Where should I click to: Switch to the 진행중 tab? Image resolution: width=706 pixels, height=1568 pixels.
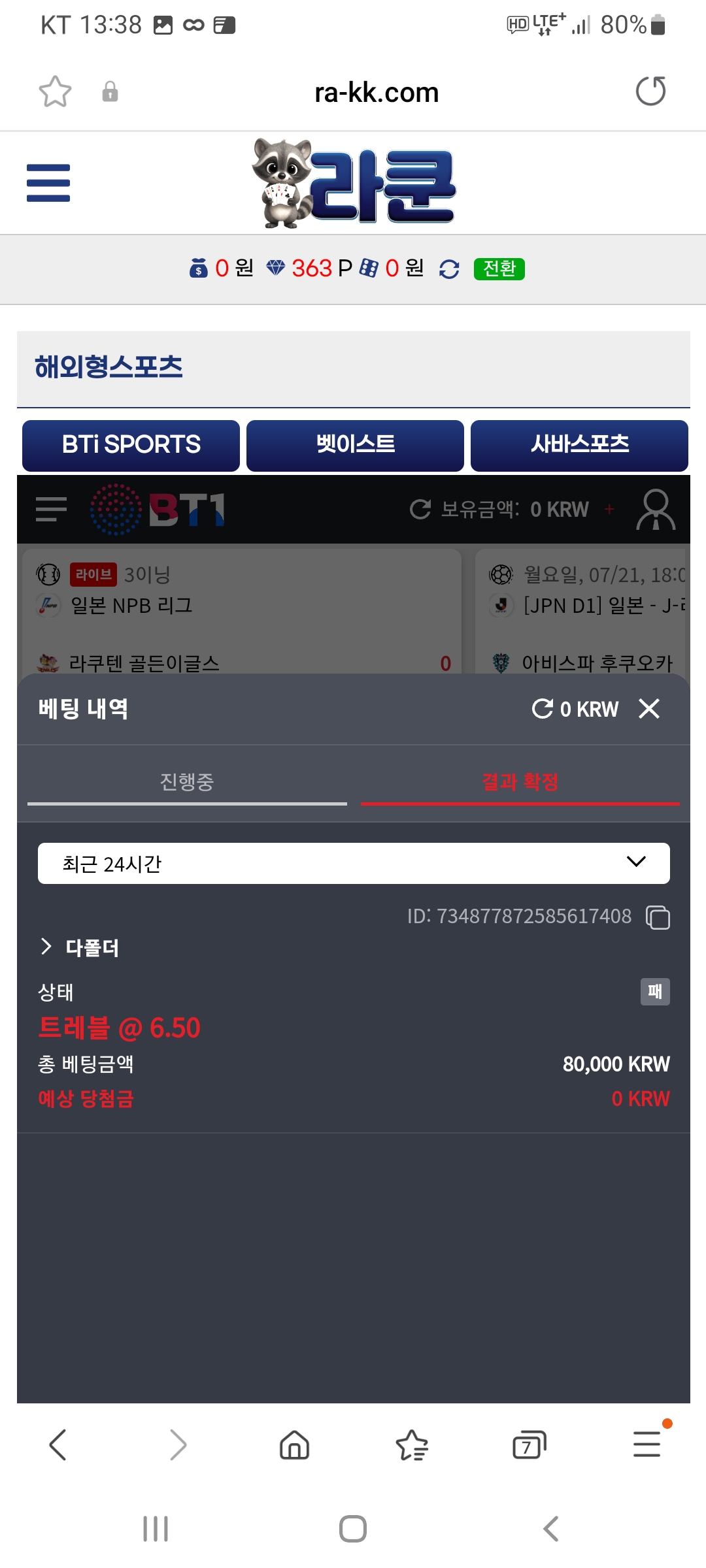tap(187, 781)
